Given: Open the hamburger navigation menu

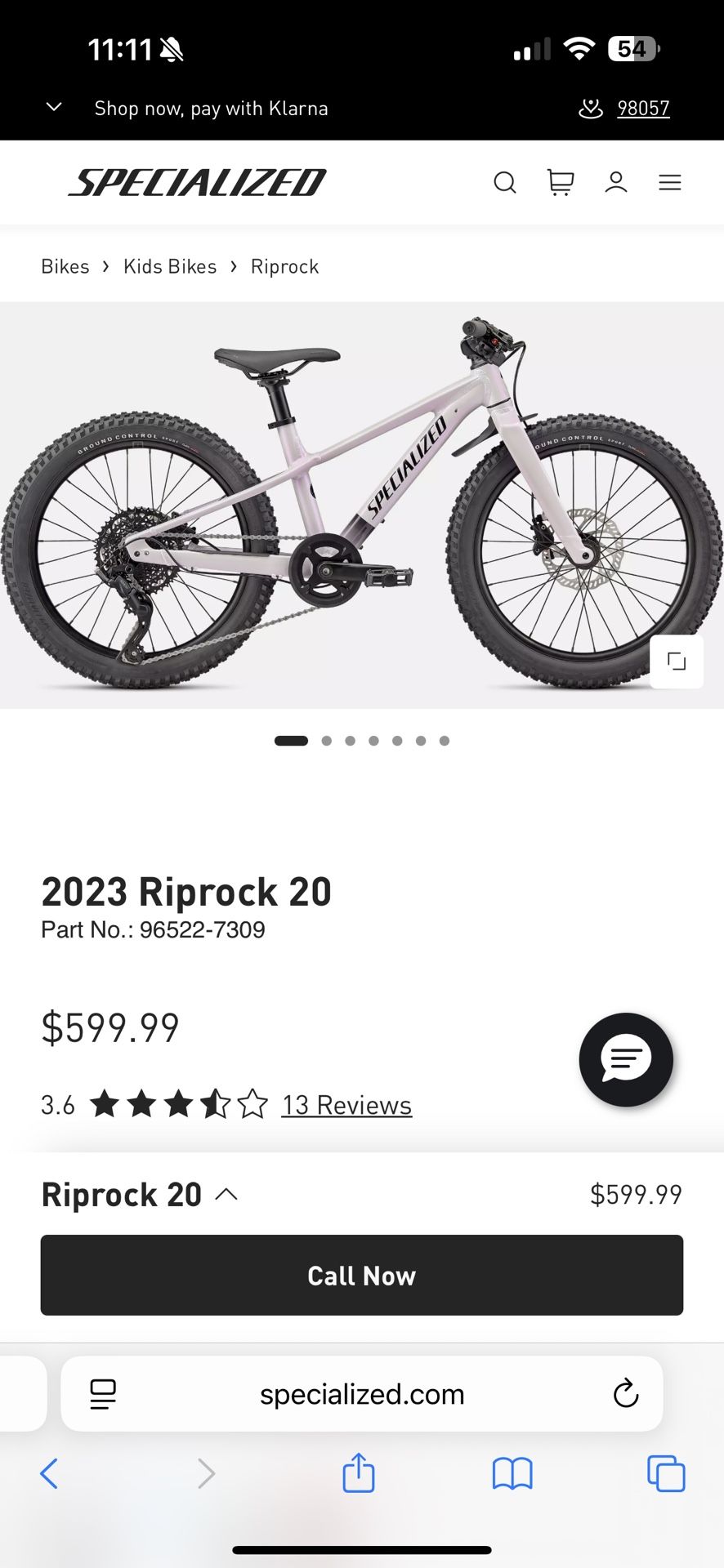Looking at the screenshot, I should pos(670,182).
